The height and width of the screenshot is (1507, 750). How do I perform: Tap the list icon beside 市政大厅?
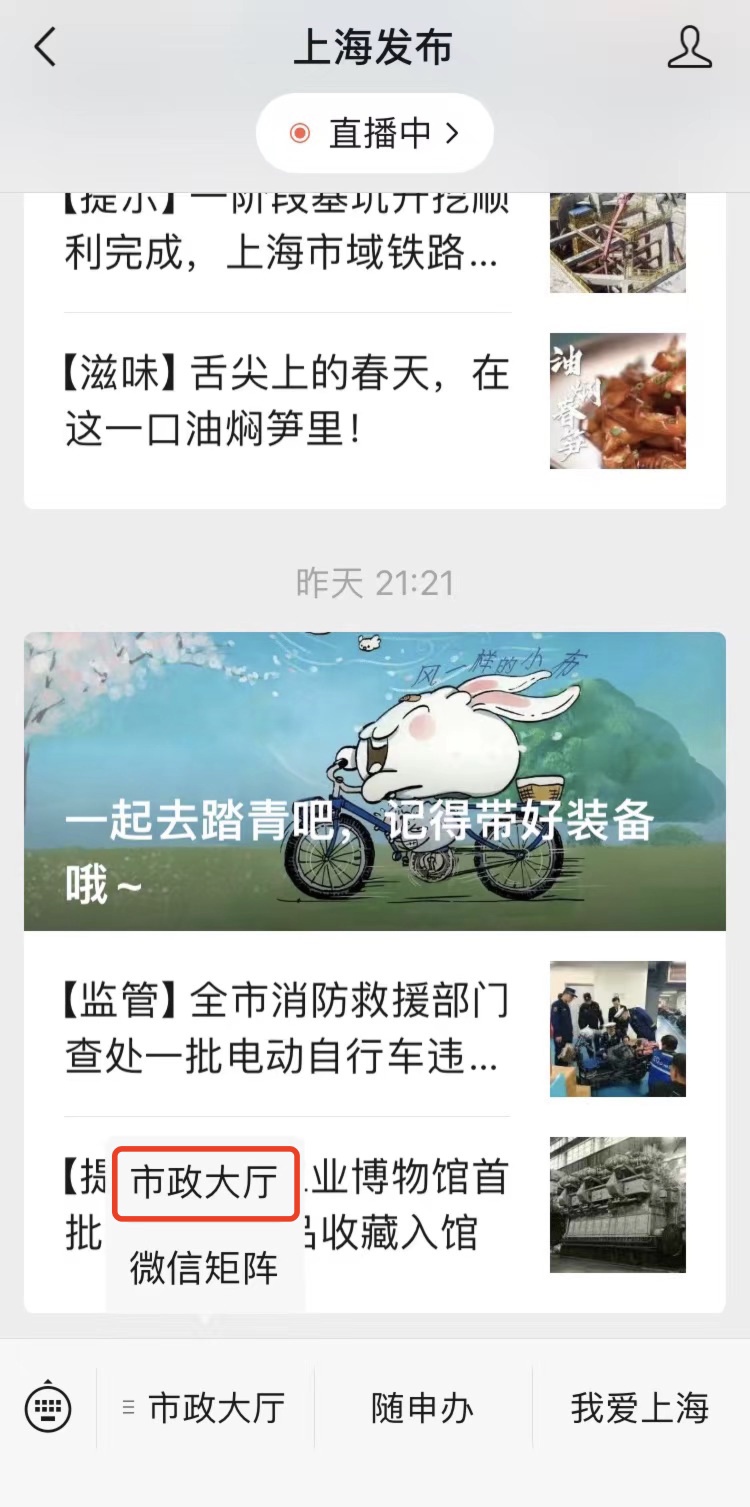(x=128, y=1405)
